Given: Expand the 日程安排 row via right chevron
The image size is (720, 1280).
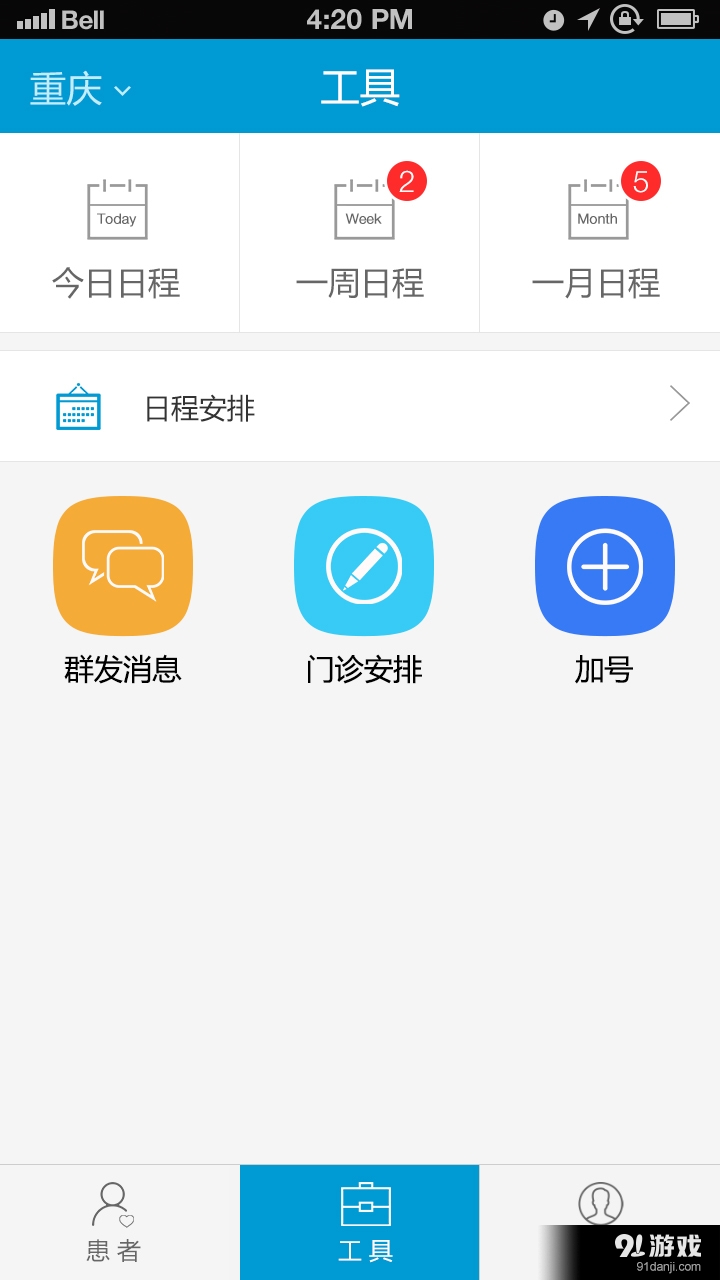Looking at the screenshot, I should pyautogui.click(x=679, y=403).
